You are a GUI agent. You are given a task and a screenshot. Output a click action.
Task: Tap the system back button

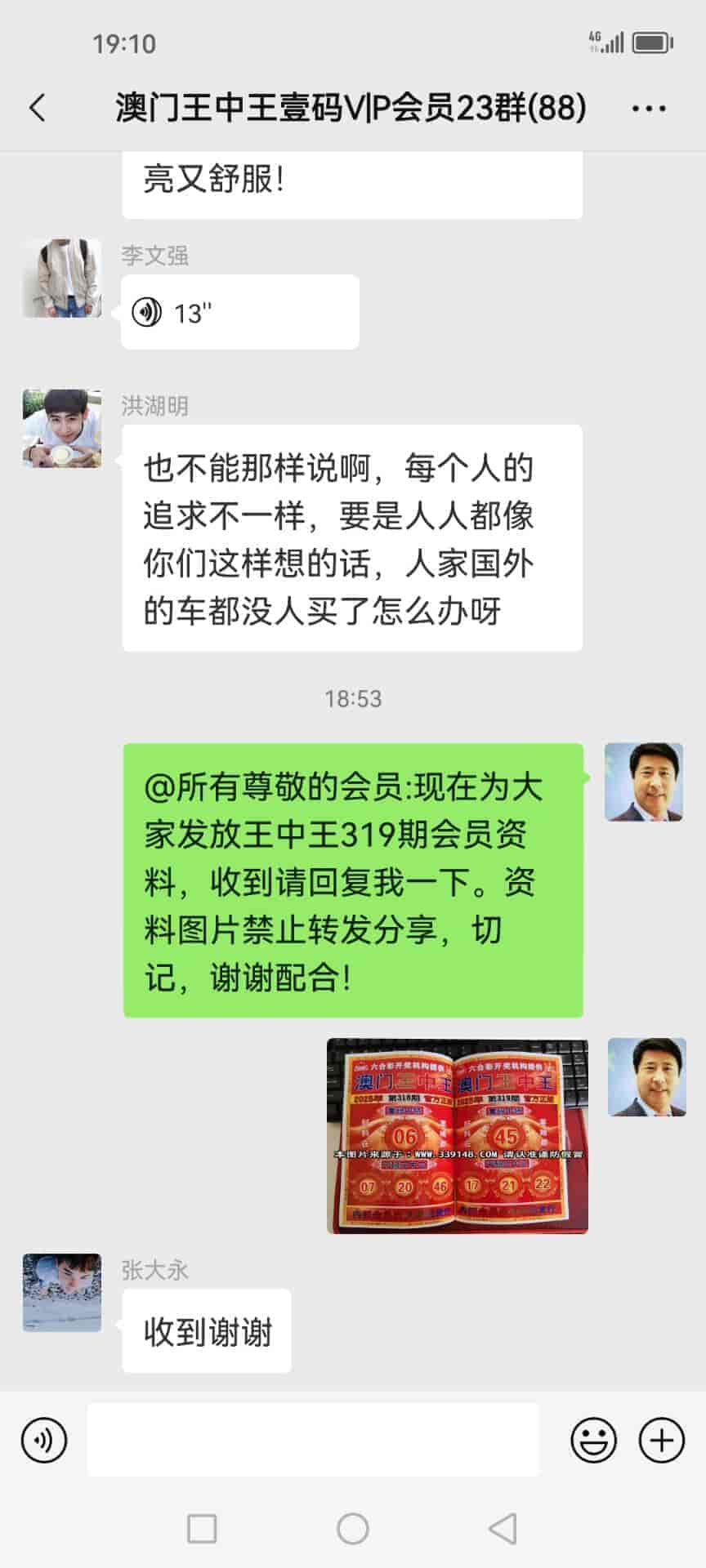pyautogui.click(x=502, y=1529)
